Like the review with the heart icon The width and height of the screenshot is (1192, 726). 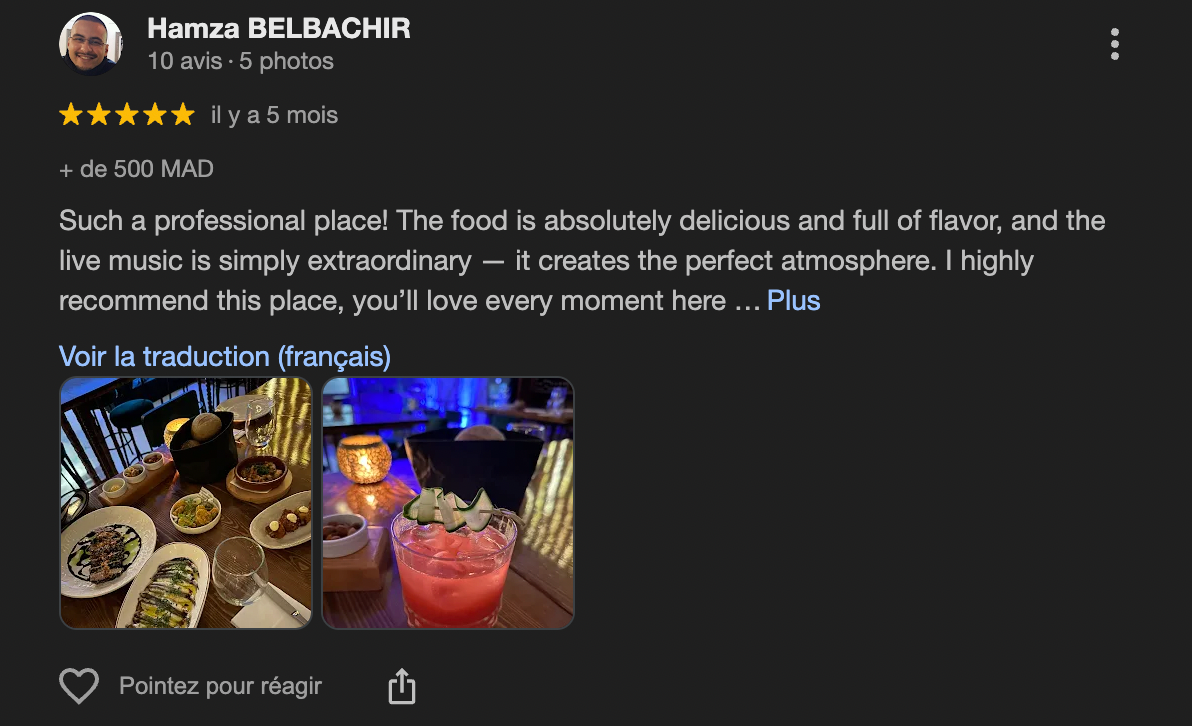79,686
